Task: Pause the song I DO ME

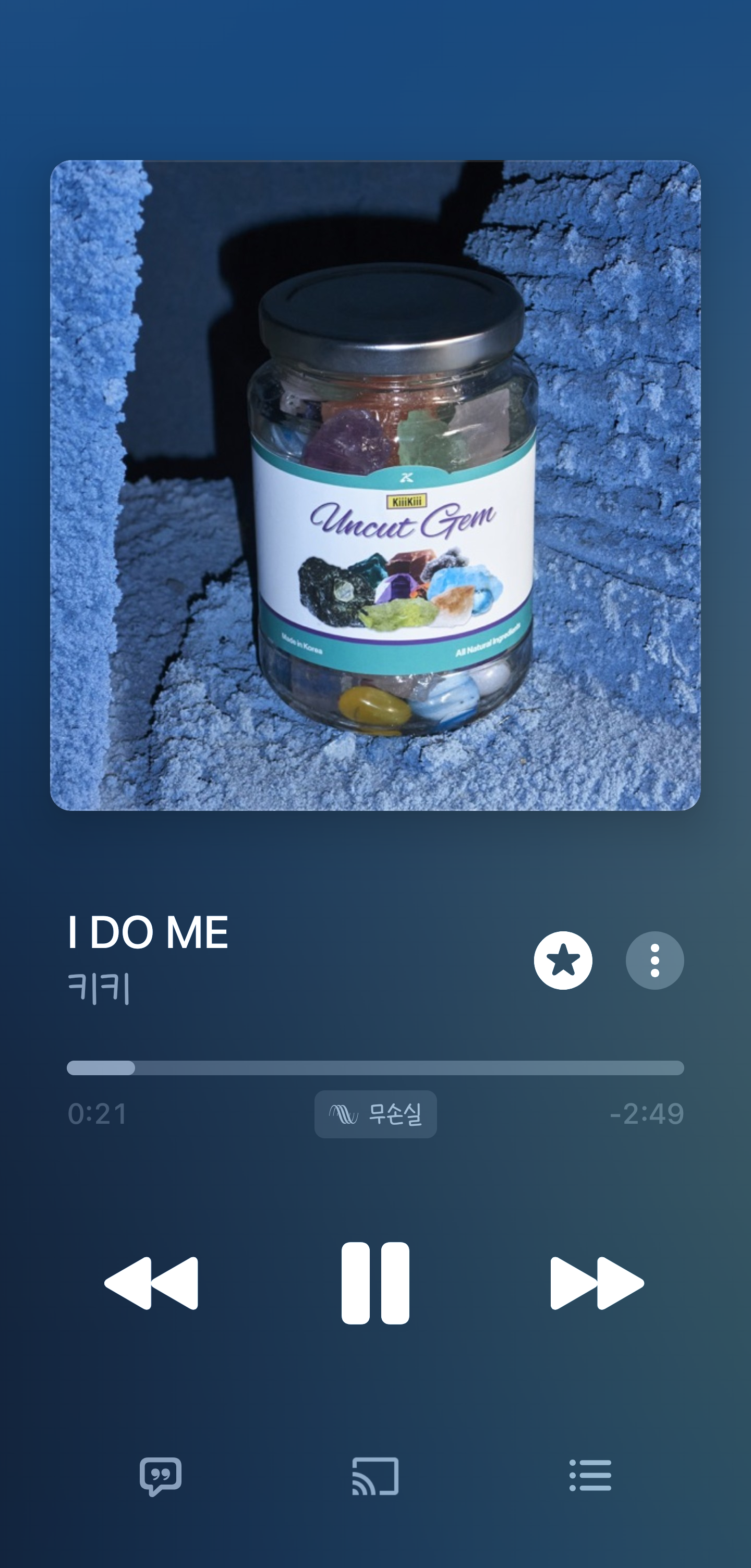Action: pyautogui.click(x=375, y=1283)
